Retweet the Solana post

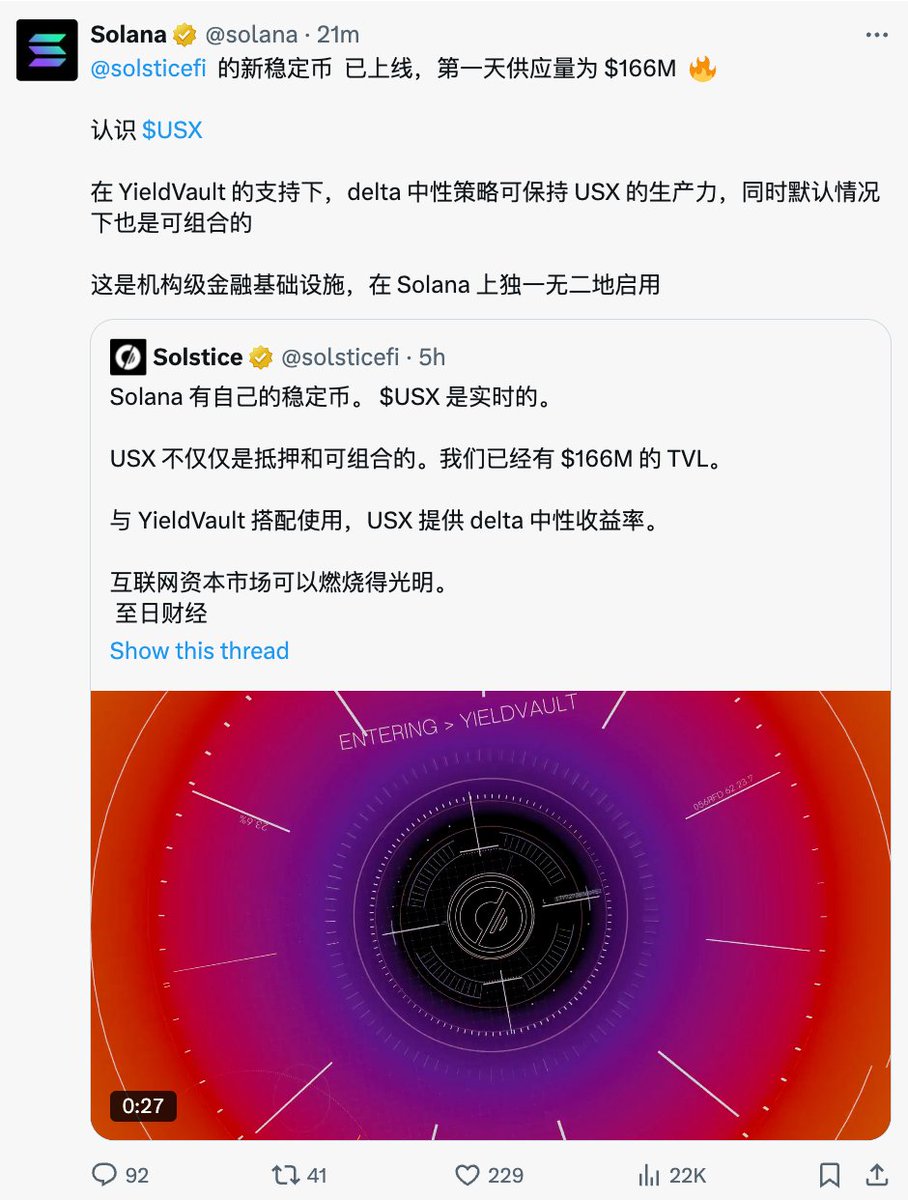pyautogui.click(x=286, y=1175)
